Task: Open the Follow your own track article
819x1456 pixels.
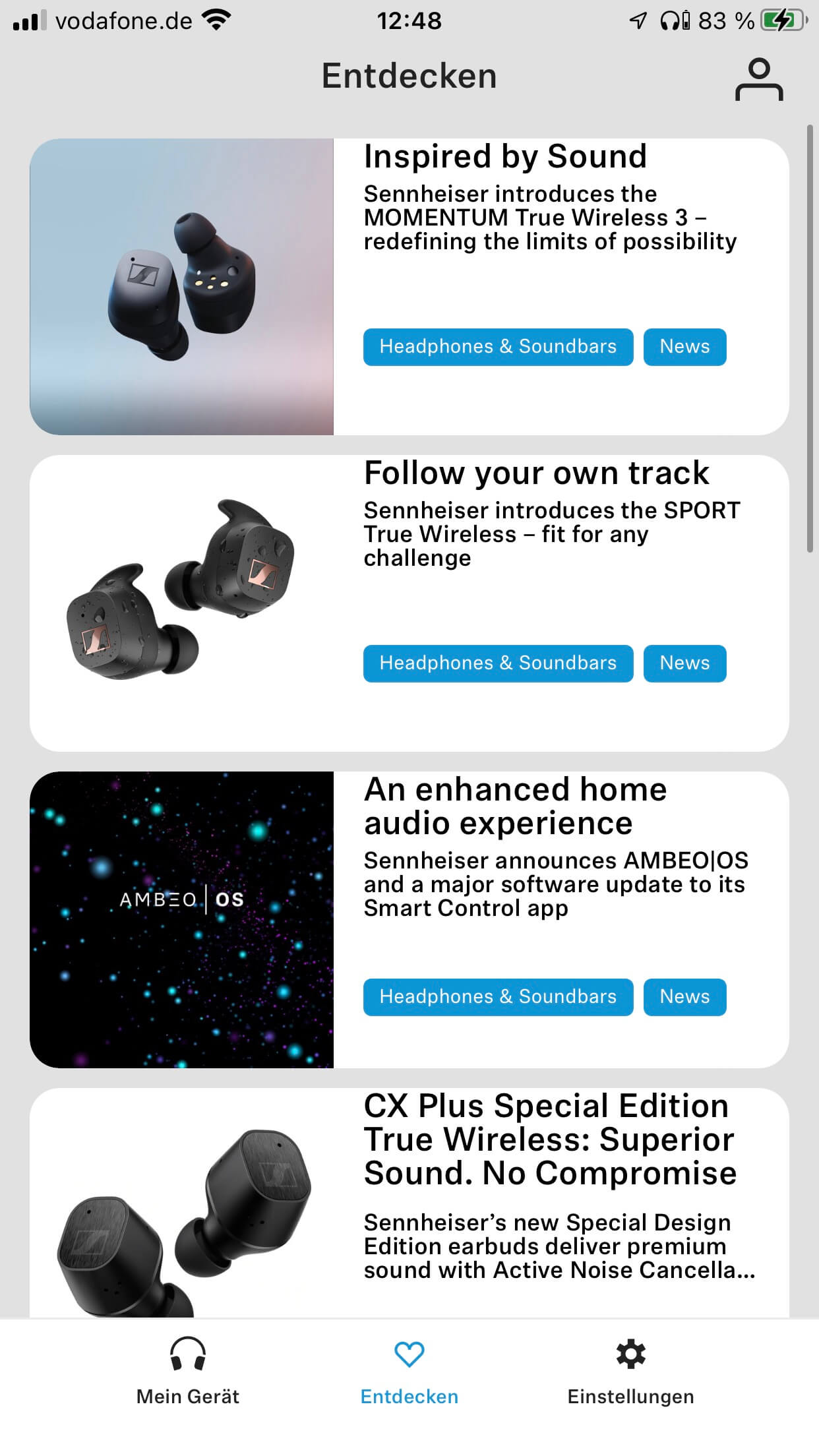Action: 535,473
